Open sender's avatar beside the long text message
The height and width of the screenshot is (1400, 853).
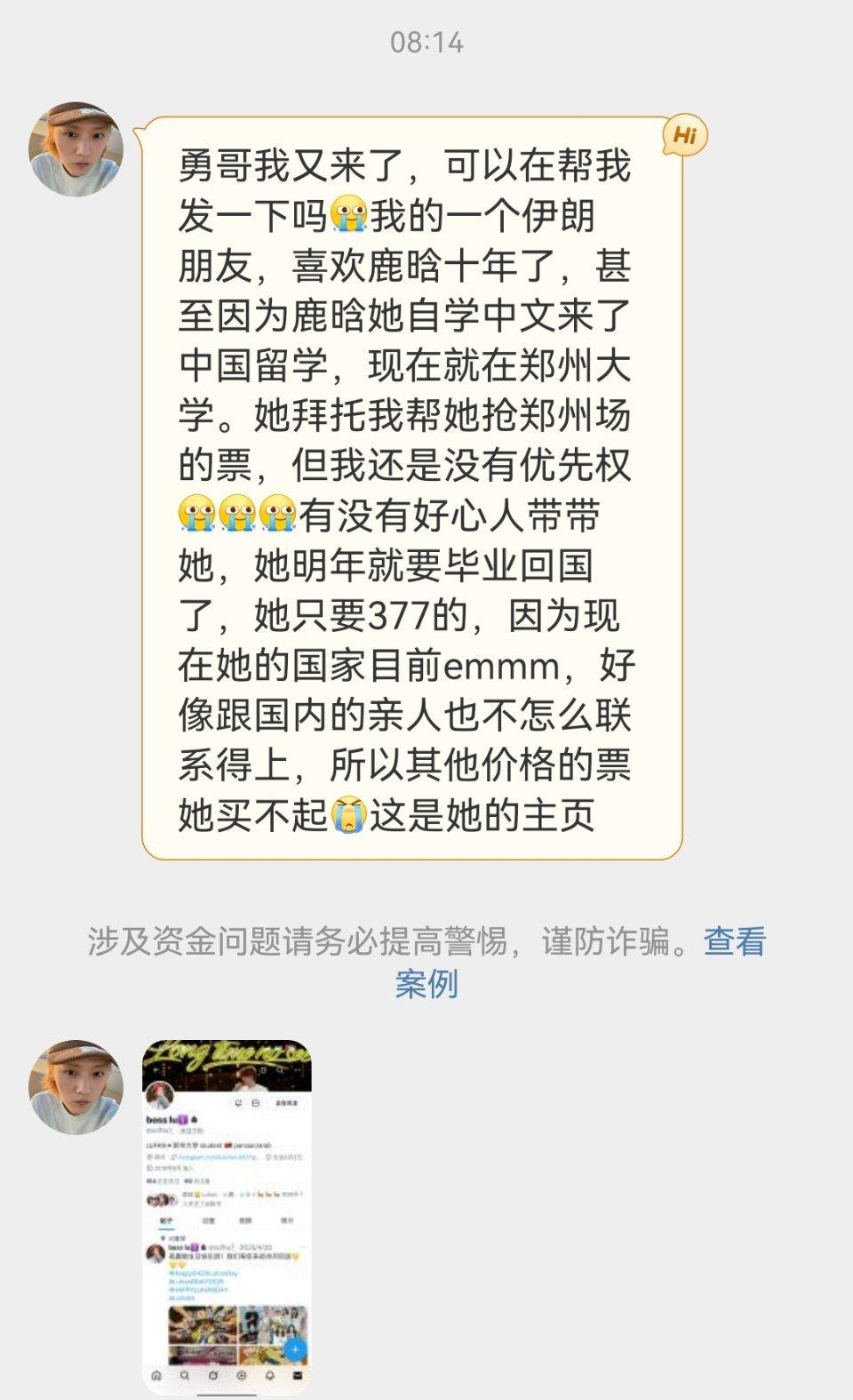(x=76, y=149)
